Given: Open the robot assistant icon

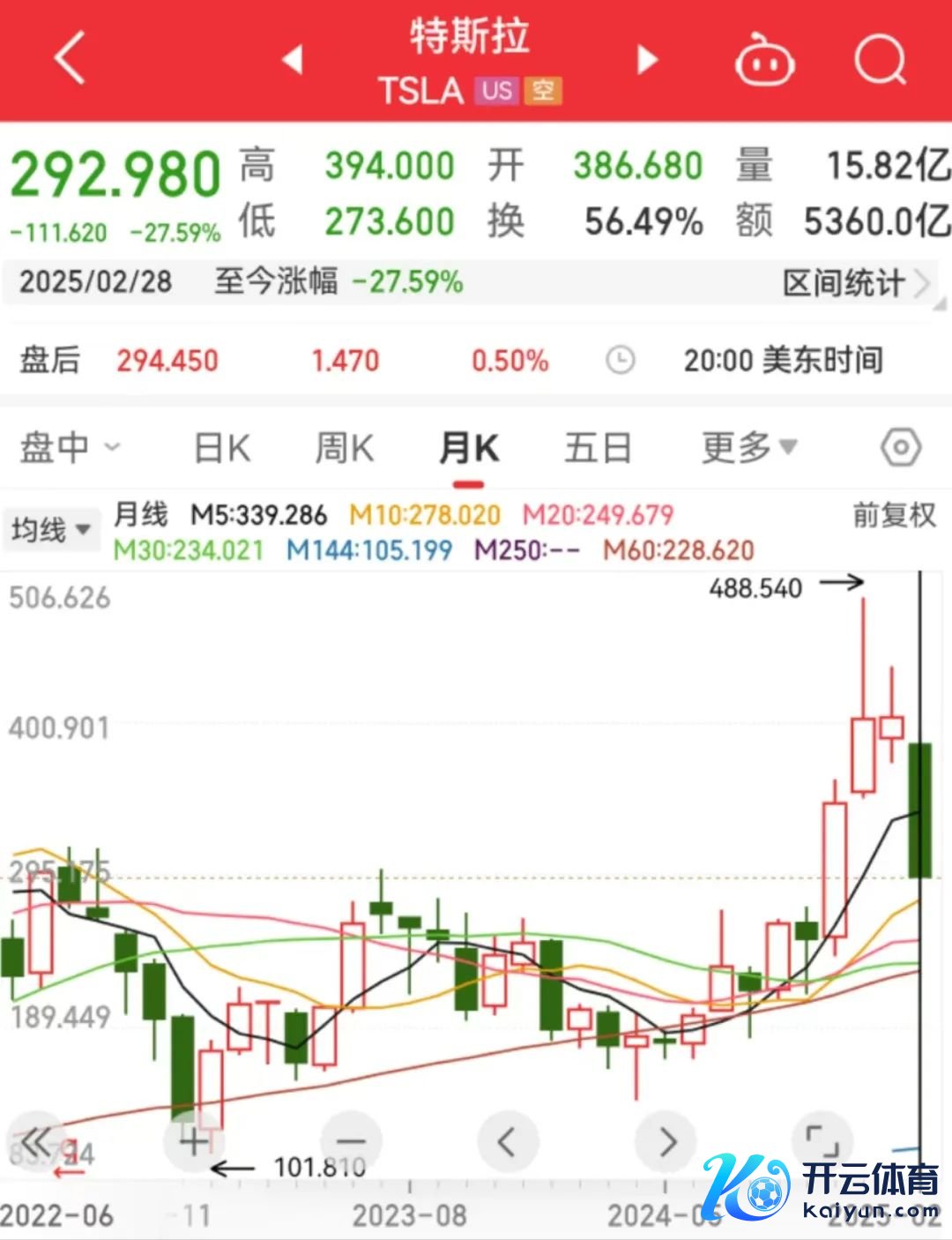Looking at the screenshot, I should pyautogui.click(x=763, y=60).
